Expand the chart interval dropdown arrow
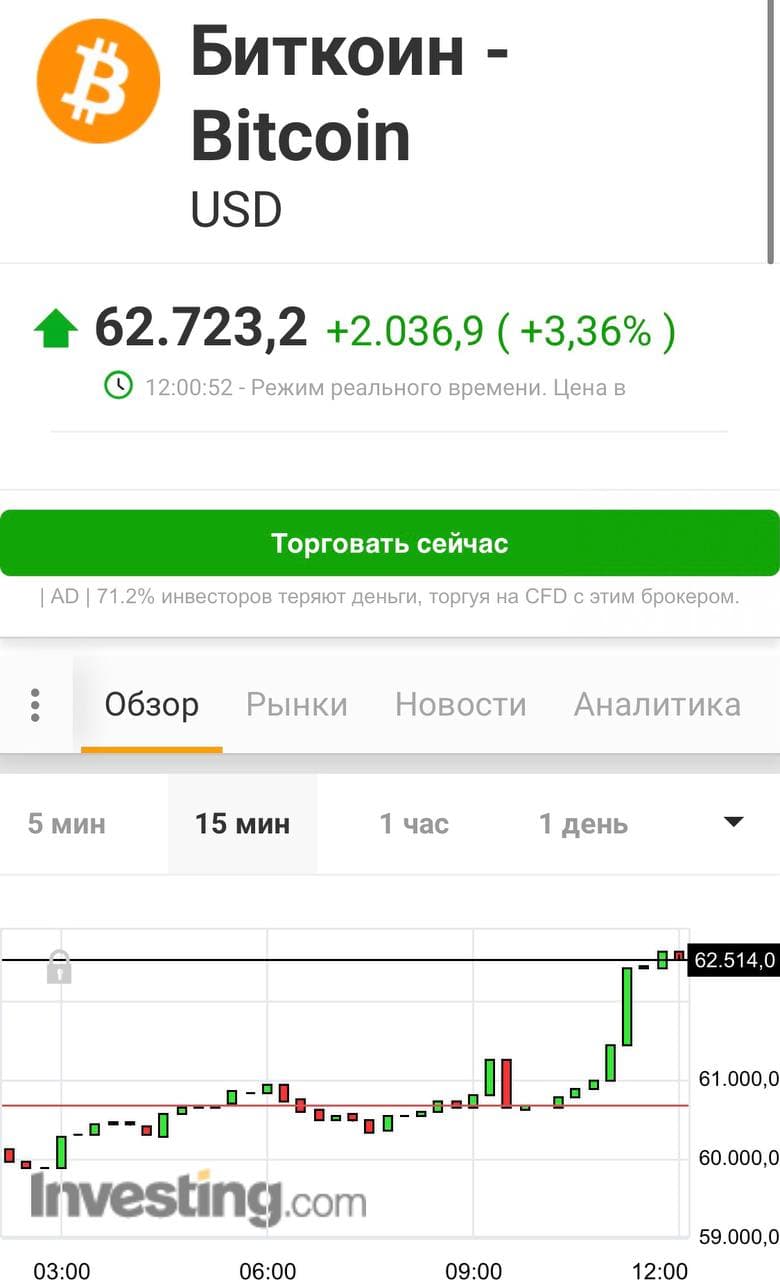Image resolution: width=780 pixels, height=1280 pixels. pos(734,822)
